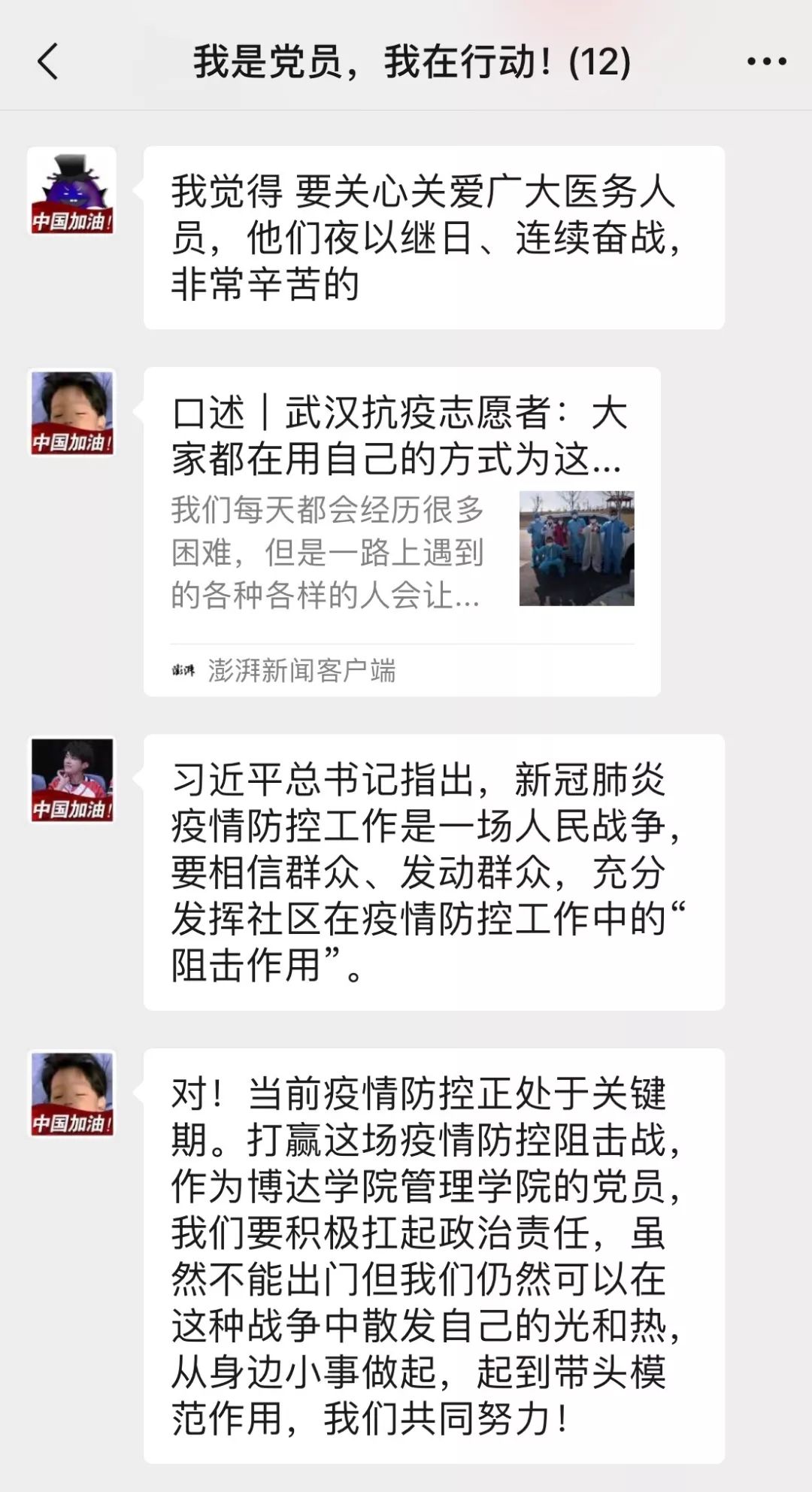Open the shared 武汉抗疫志愿者 article card
The width and height of the screenshot is (812, 1492).
point(402,531)
